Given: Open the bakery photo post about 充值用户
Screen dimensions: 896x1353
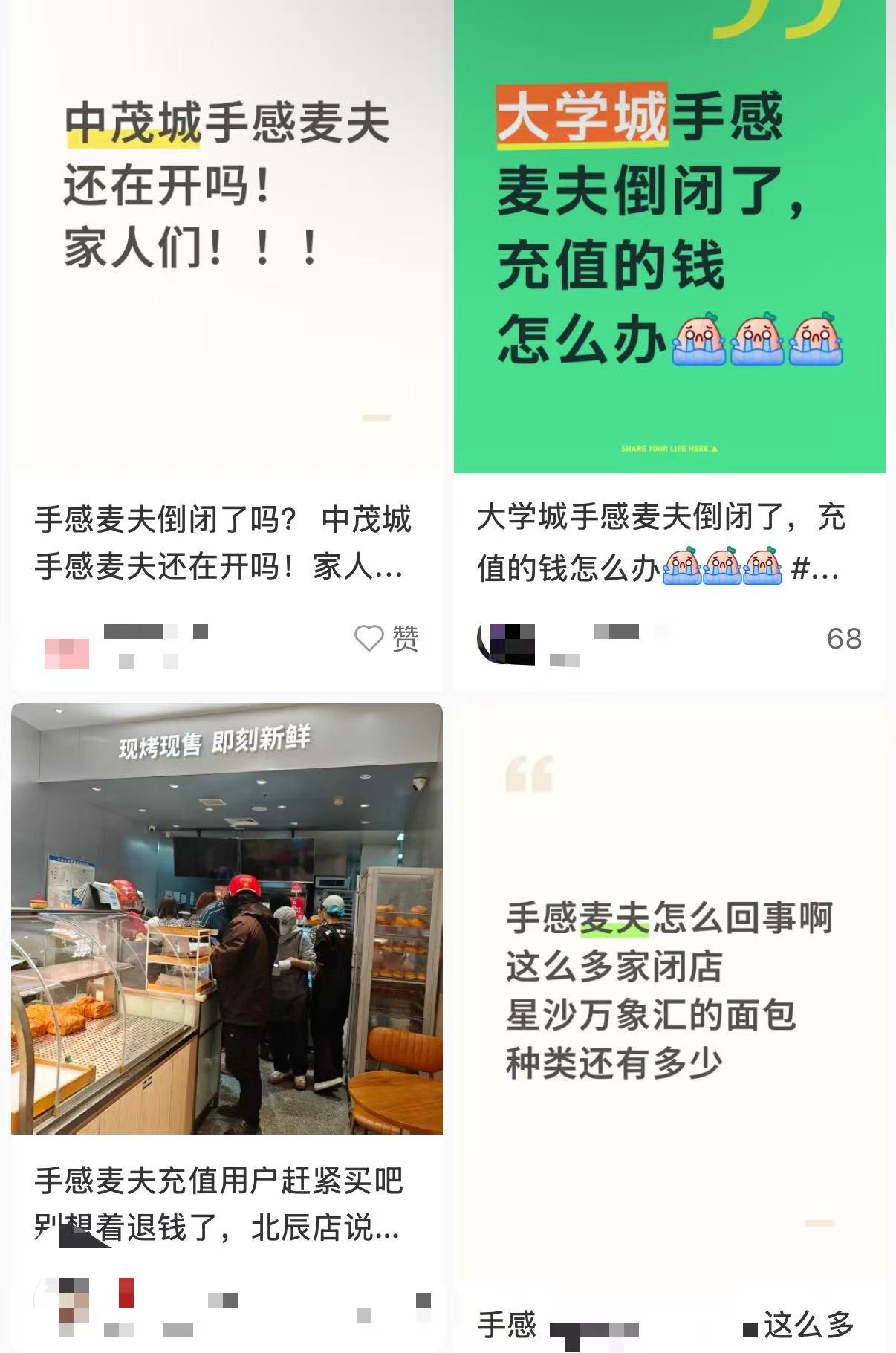Looking at the screenshot, I should click(227, 918).
